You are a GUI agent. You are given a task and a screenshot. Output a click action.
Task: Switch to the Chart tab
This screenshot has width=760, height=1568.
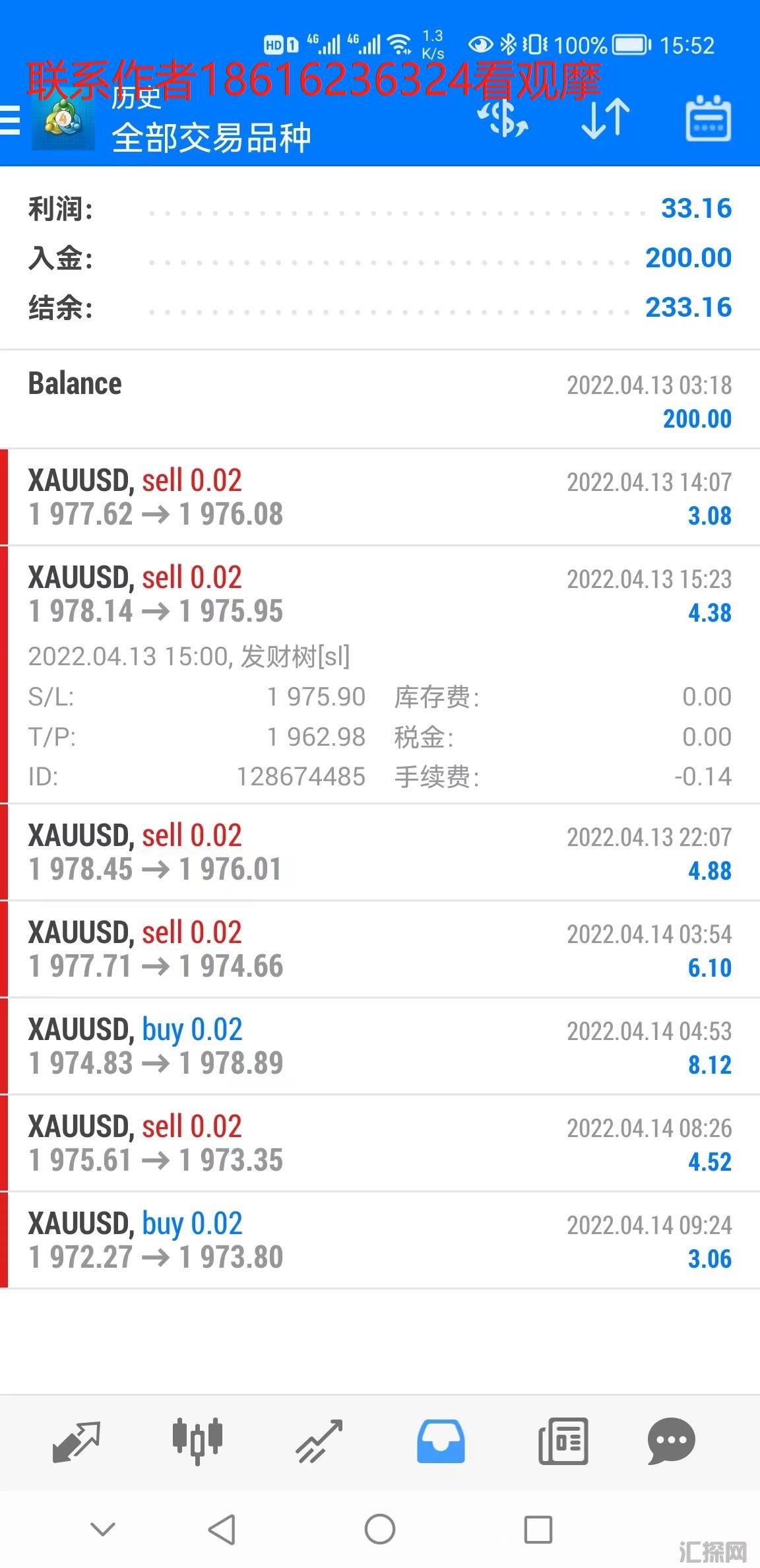tap(197, 1441)
